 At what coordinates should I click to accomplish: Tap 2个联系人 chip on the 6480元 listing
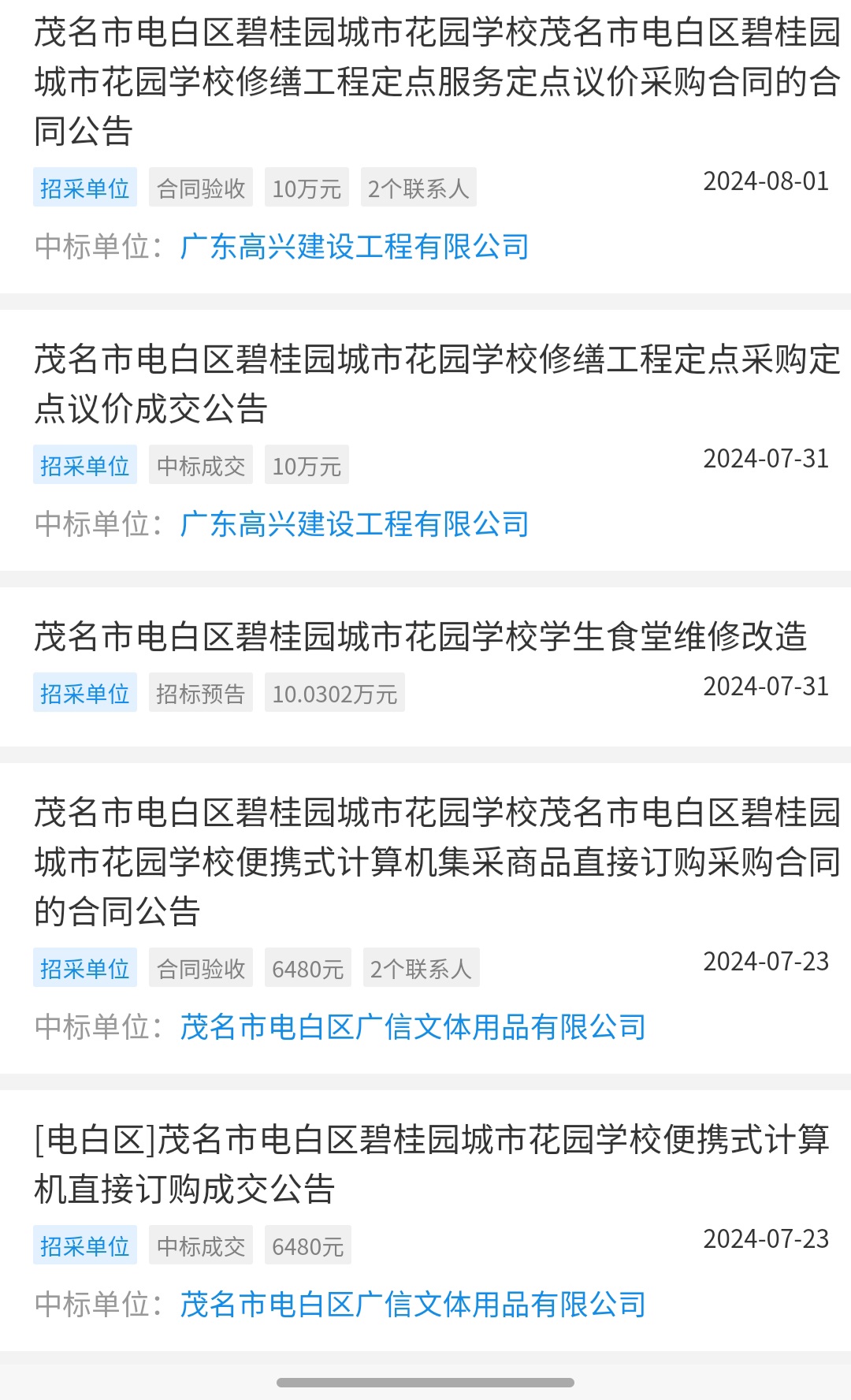point(421,969)
